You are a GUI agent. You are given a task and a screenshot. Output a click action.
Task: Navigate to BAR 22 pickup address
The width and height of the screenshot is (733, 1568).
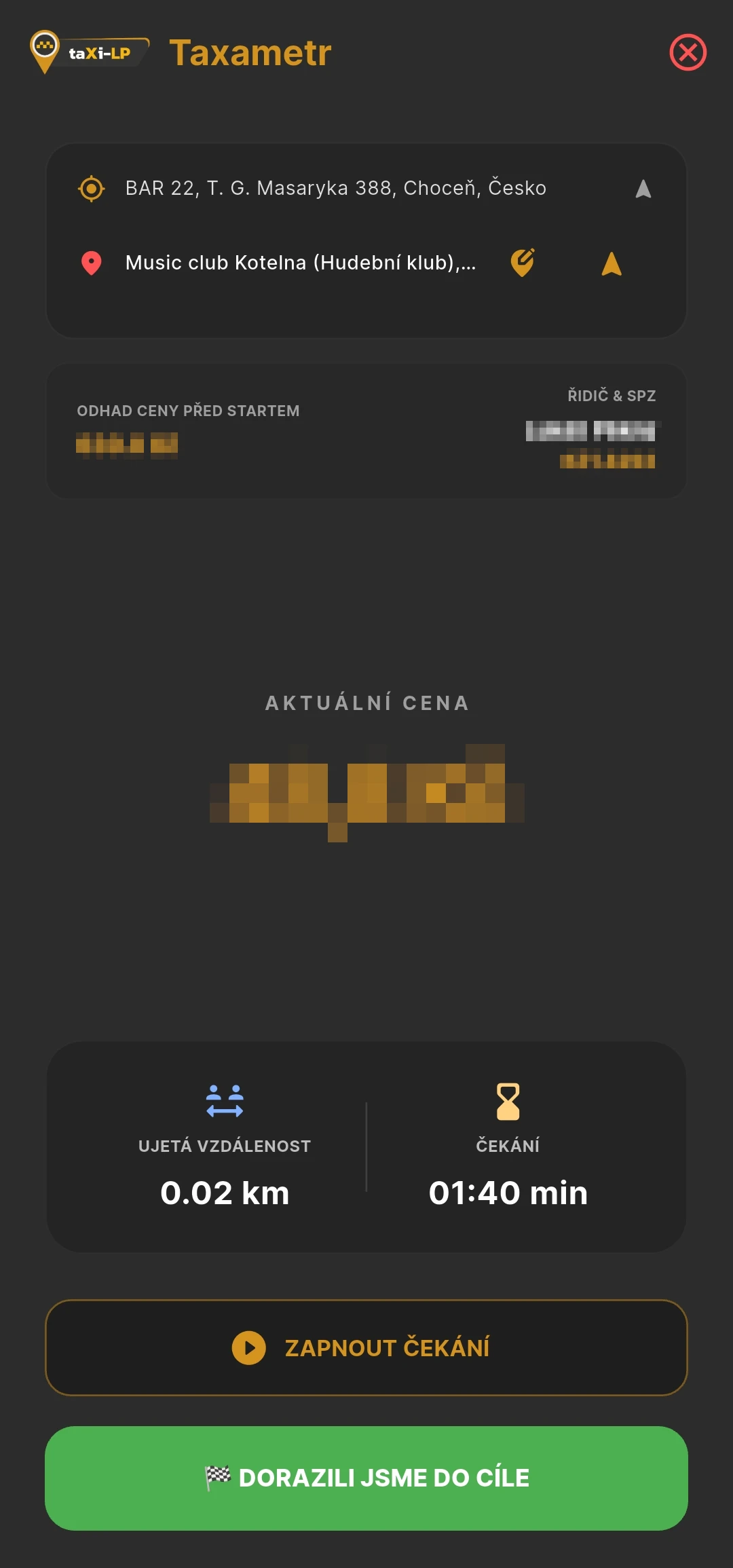[643, 189]
